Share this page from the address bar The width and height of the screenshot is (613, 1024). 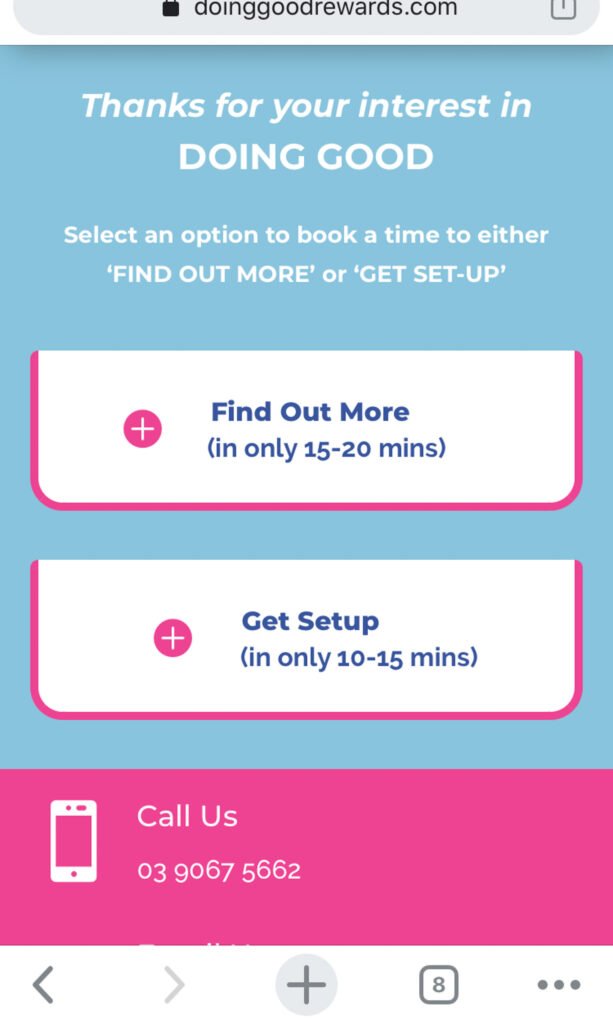pos(563,8)
